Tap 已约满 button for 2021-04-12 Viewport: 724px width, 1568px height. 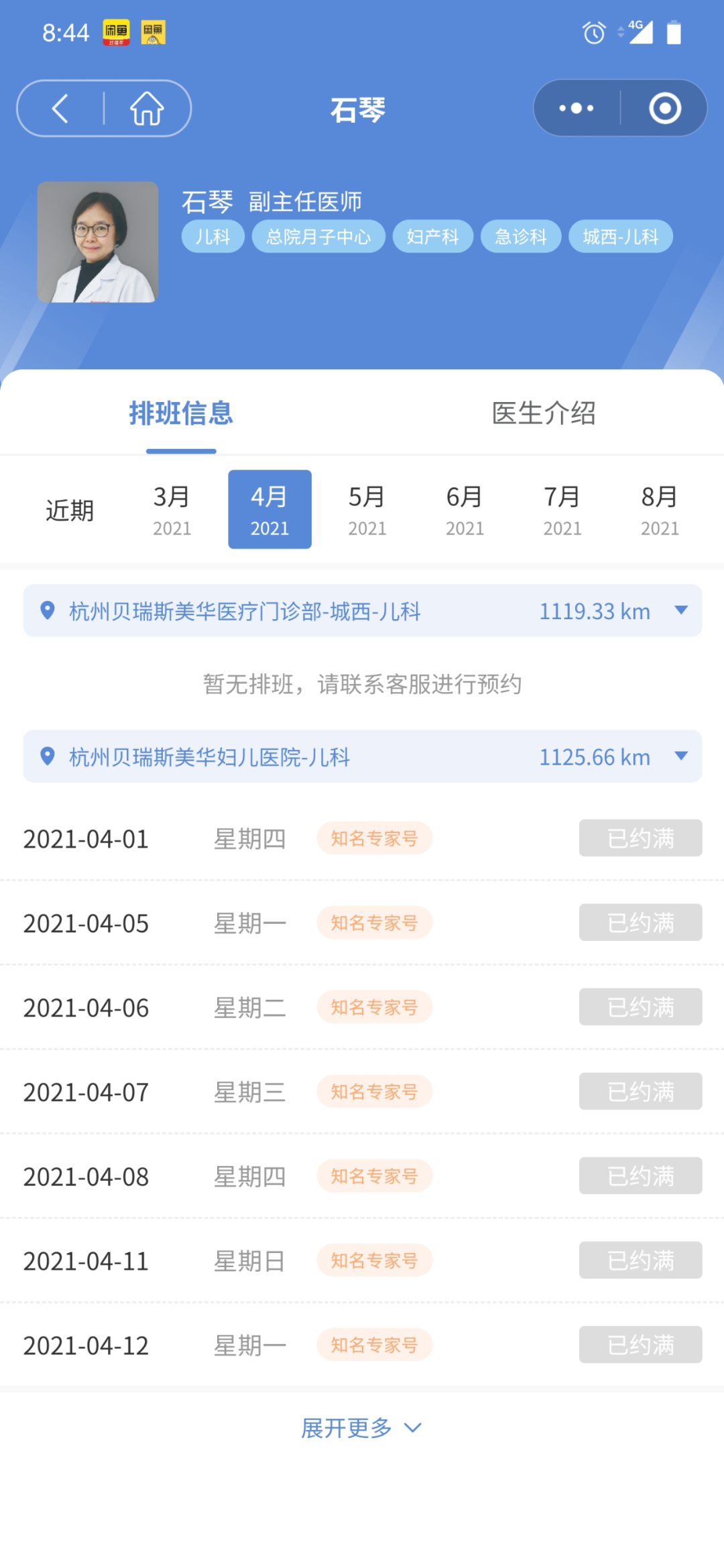[640, 1345]
